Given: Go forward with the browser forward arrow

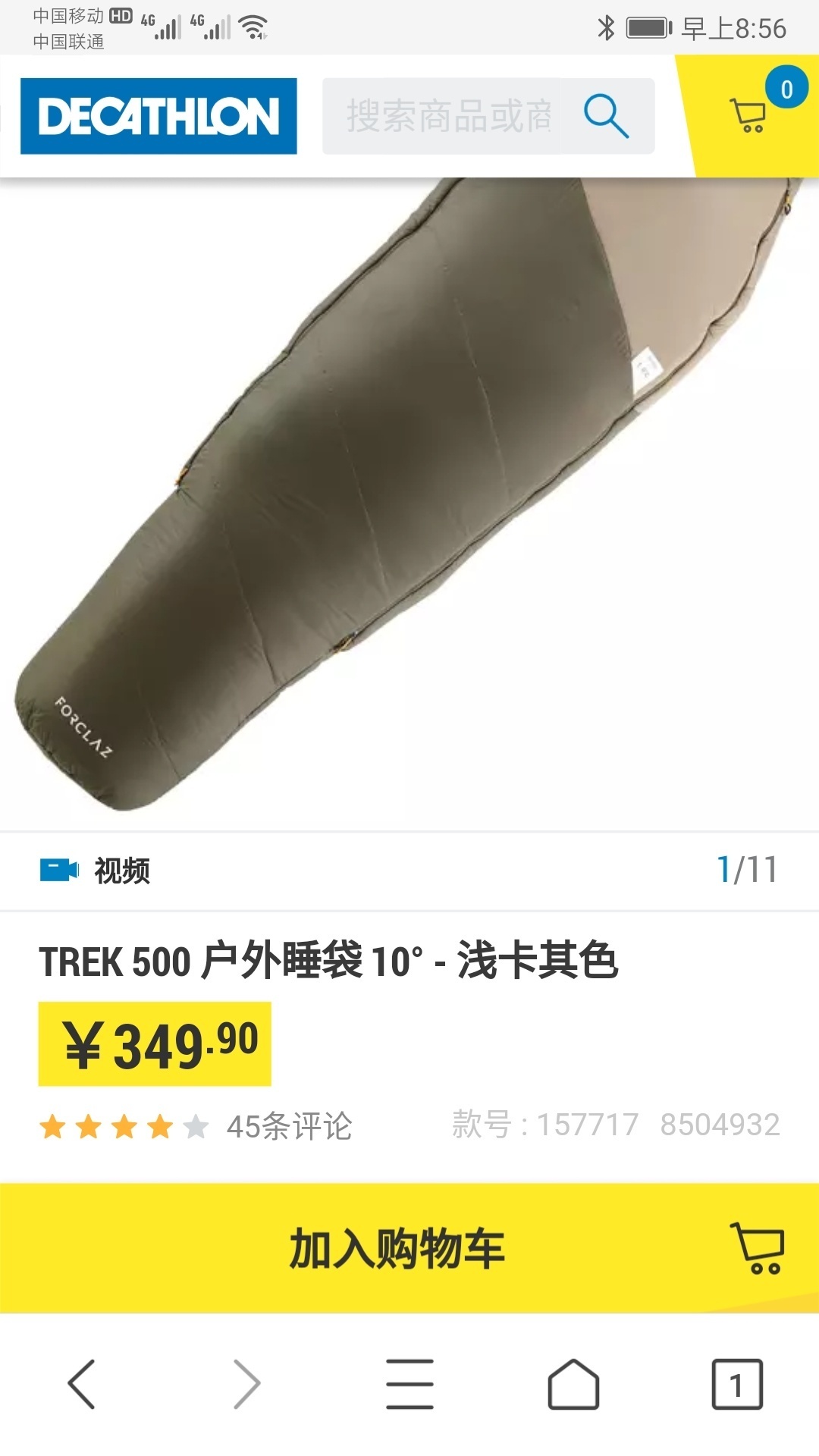Looking at the screenshot, I should [x=246, y=1384].
